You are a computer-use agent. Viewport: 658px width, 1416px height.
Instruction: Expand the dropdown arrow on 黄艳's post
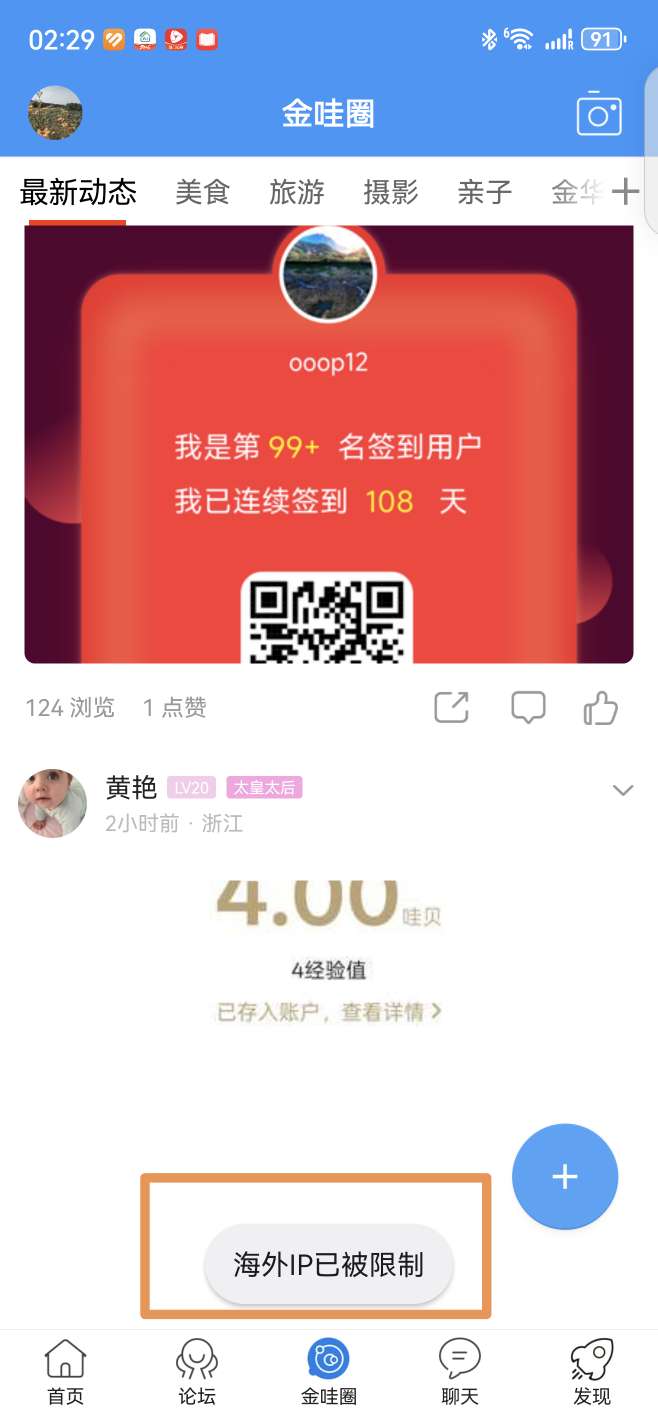622,791
